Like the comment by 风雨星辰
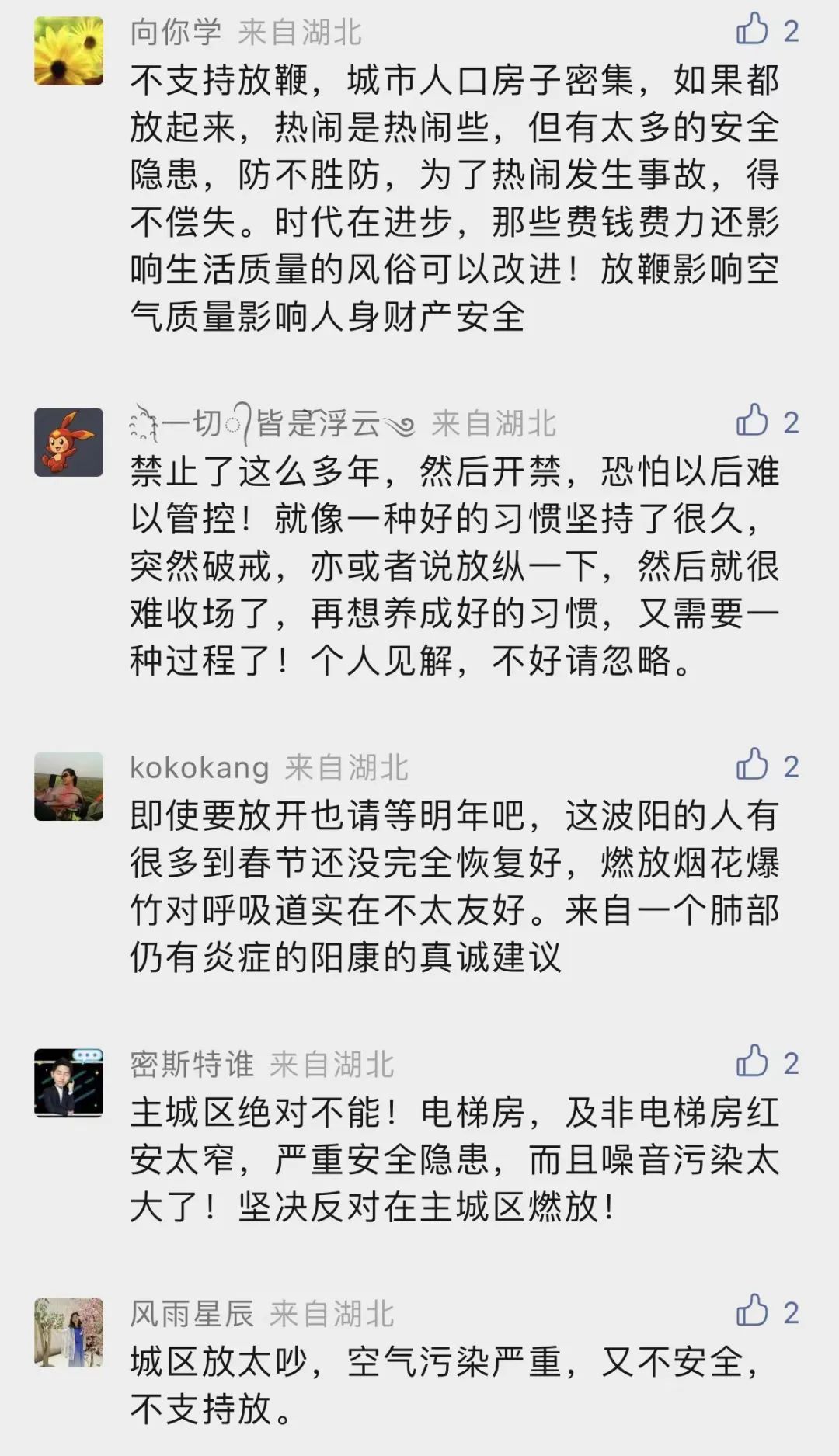Image resolution: width=839 pixels, height=1456 pixels. 752,1311
